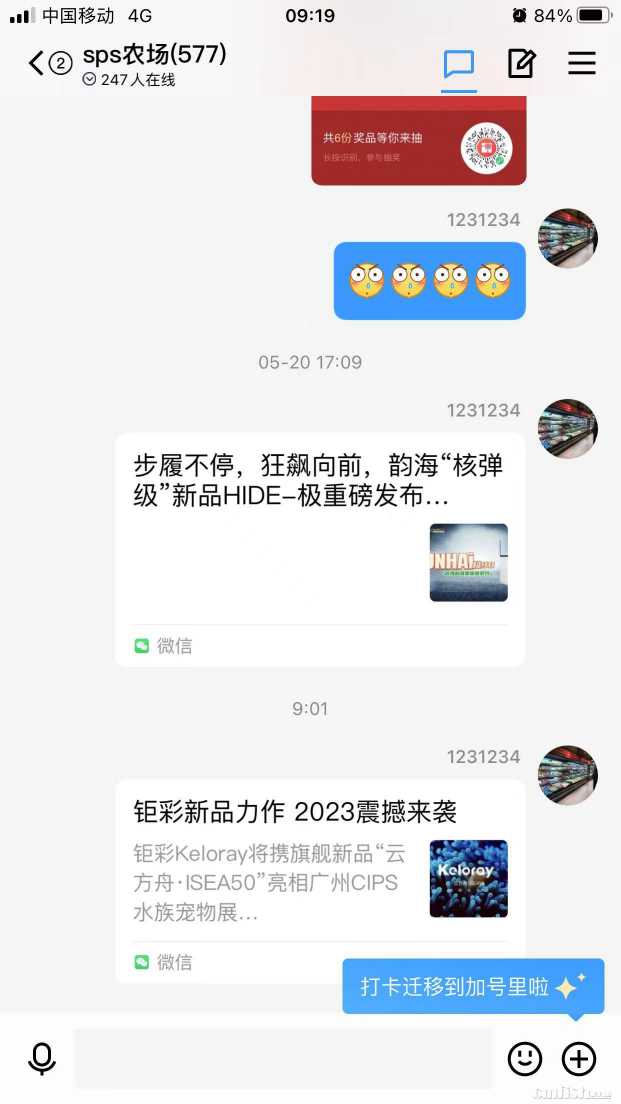Open the group menu icon
The height and width of the screenshot is (1104, 621).
click(582, 64)
